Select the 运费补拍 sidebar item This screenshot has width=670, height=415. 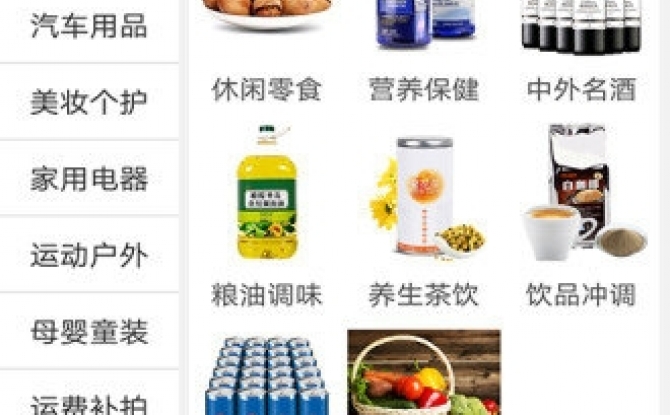[x=88, y=403]
